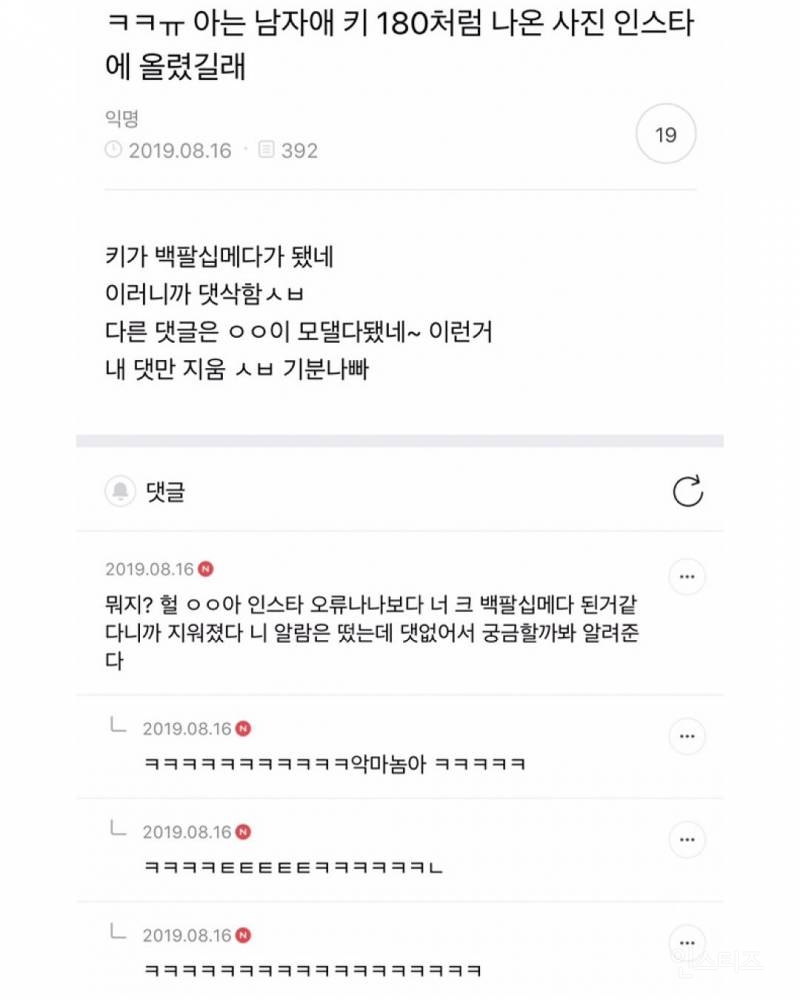The image size is (800, 1000).
Task: Toggle the comment notification bell
Action: [120, 491]
